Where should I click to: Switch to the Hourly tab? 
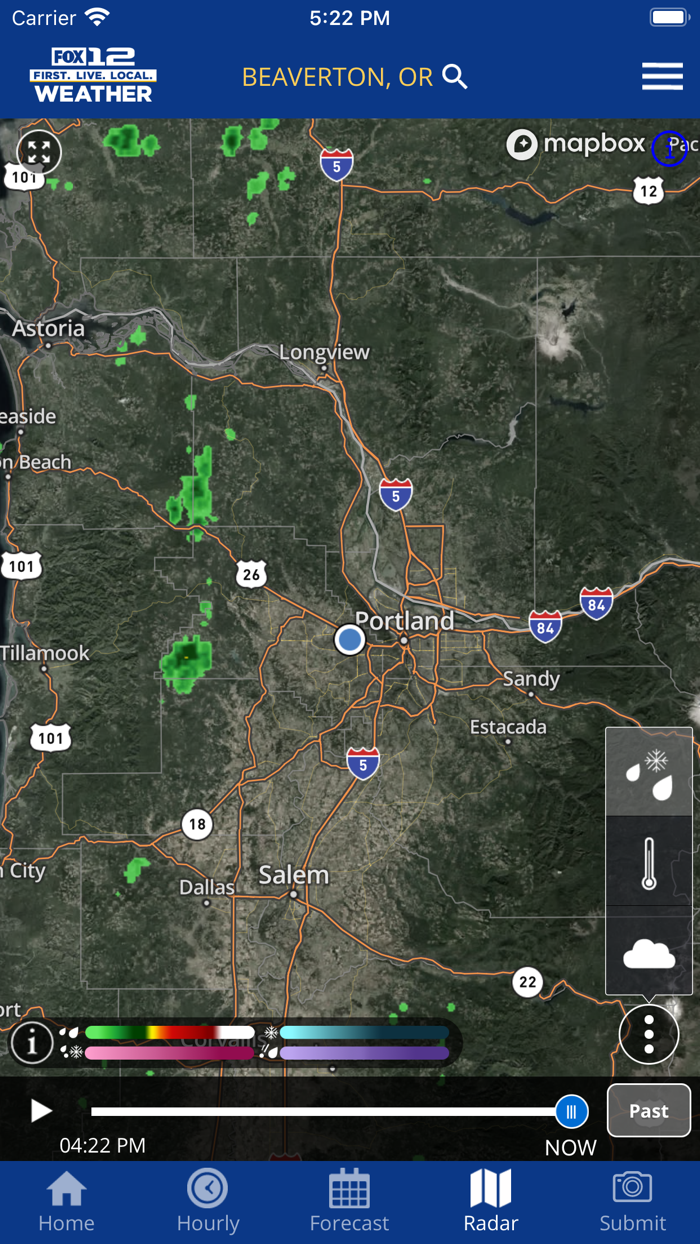(208, 1202)
